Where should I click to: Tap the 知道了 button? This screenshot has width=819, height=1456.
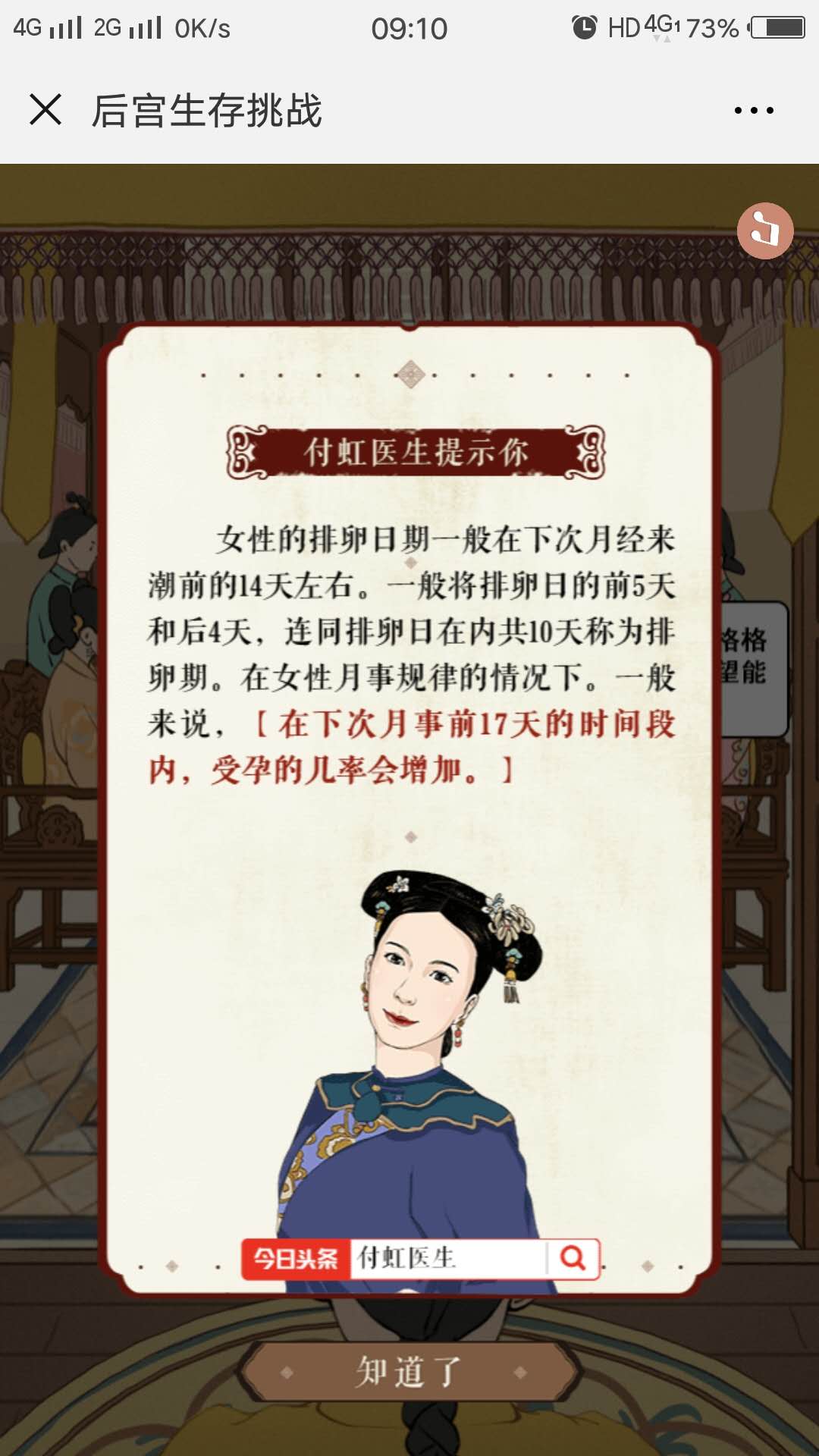point(409,1372)
